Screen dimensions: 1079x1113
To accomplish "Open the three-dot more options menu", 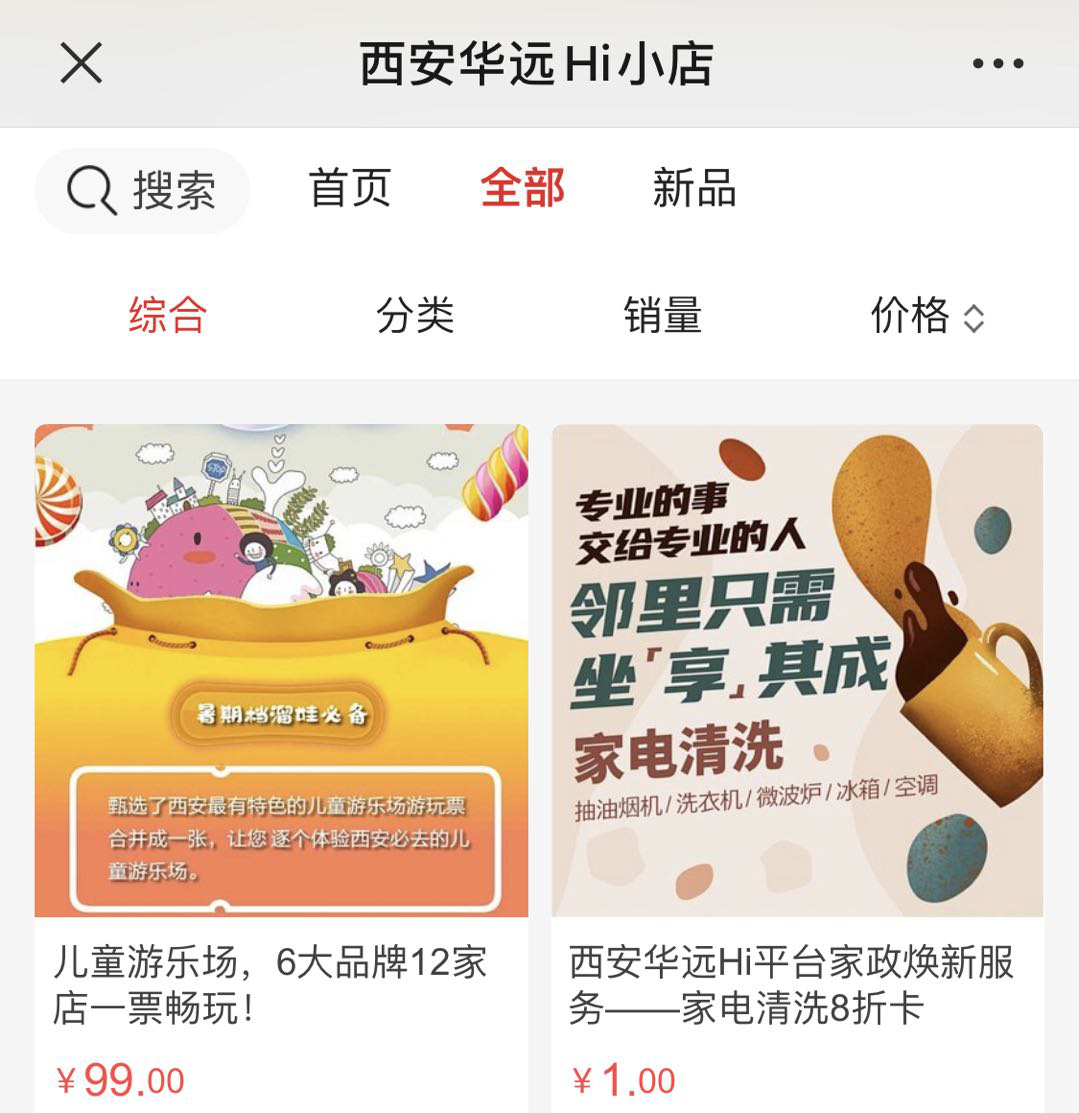I will [998, 64].
